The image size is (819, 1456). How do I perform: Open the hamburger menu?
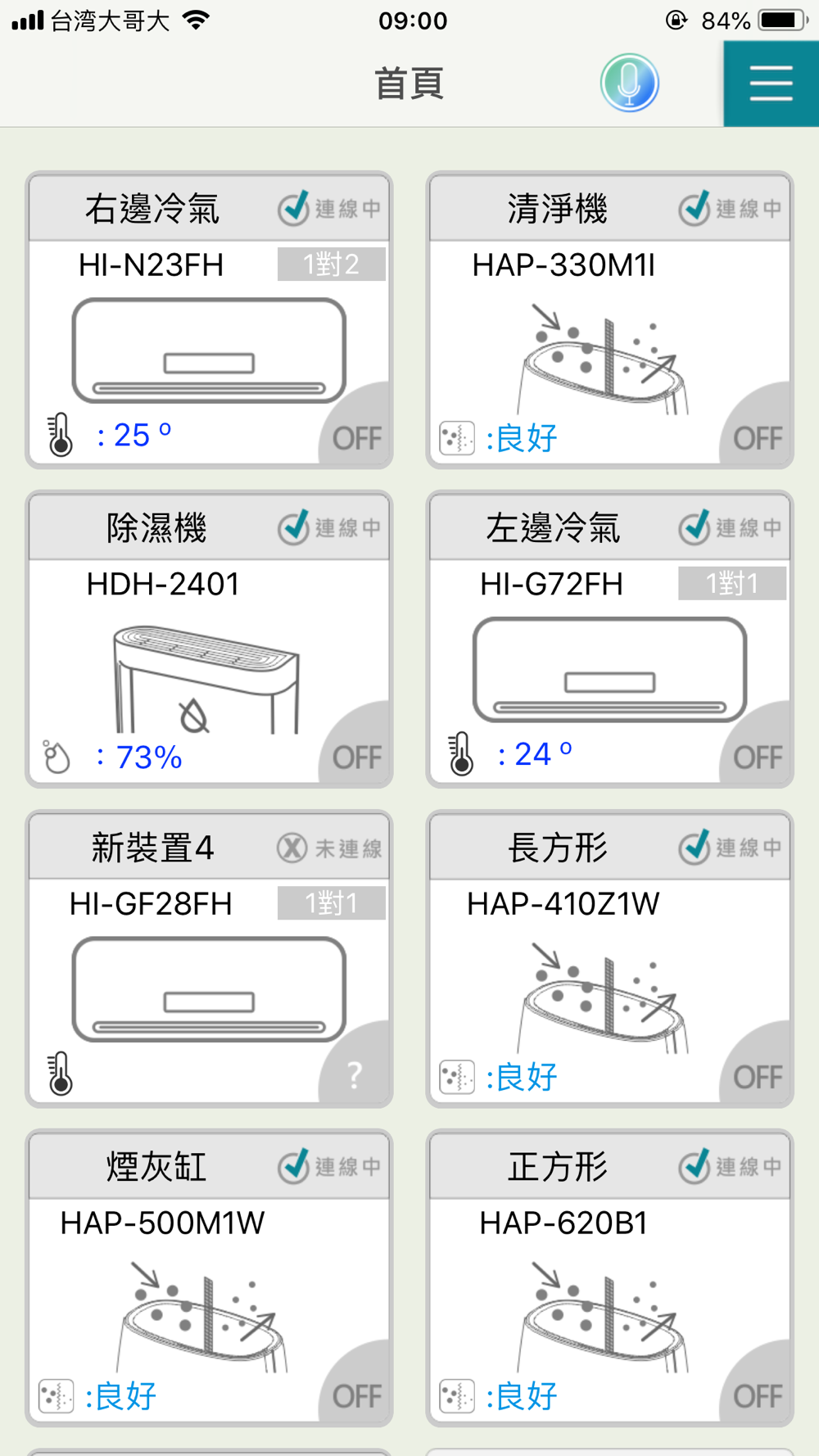[771, 84]
